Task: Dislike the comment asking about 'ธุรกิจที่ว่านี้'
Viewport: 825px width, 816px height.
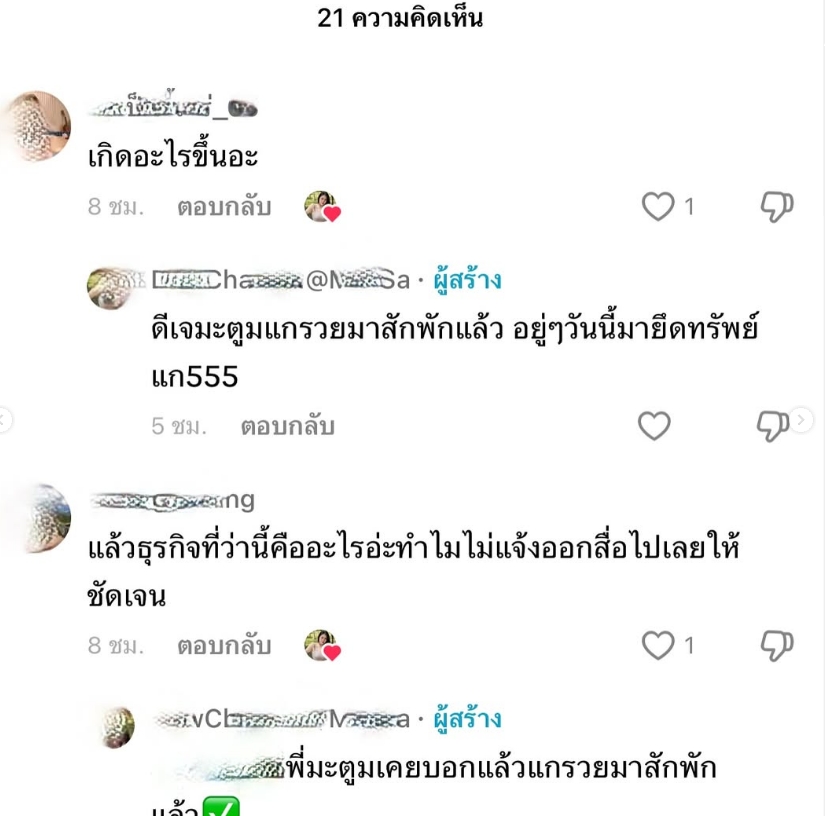Action: coord(776,646)
